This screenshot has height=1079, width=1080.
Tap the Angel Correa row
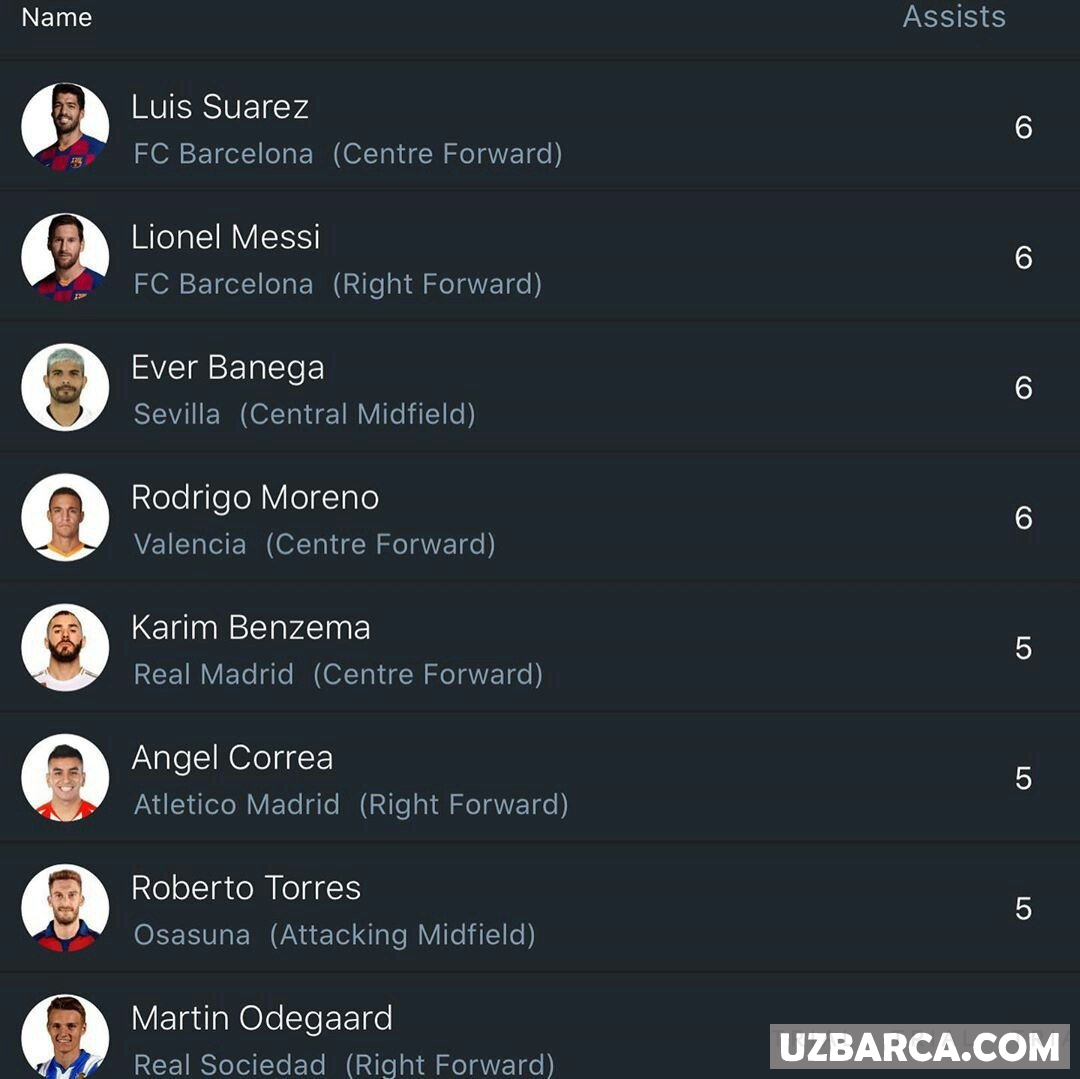tap(232, 758)
